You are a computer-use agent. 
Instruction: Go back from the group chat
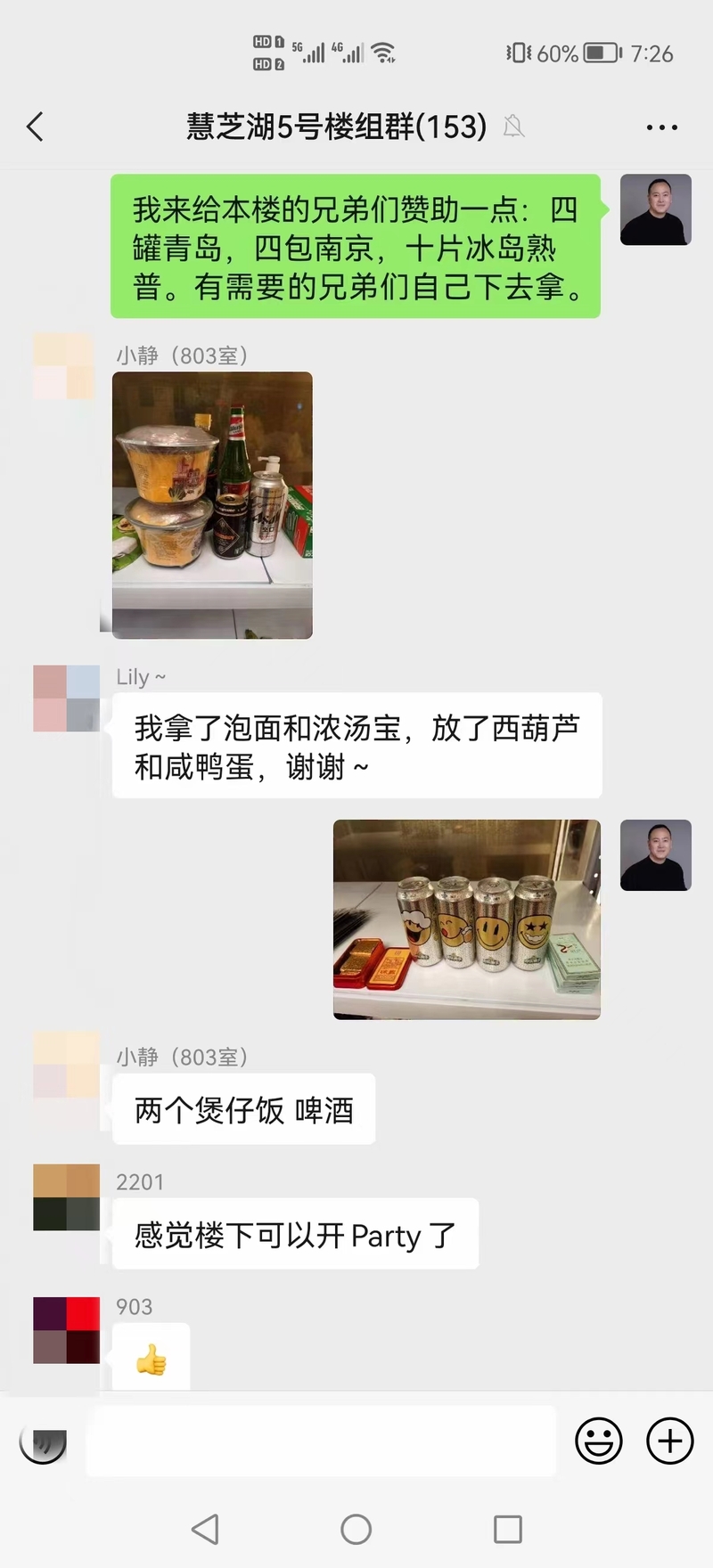coord(36,127)
